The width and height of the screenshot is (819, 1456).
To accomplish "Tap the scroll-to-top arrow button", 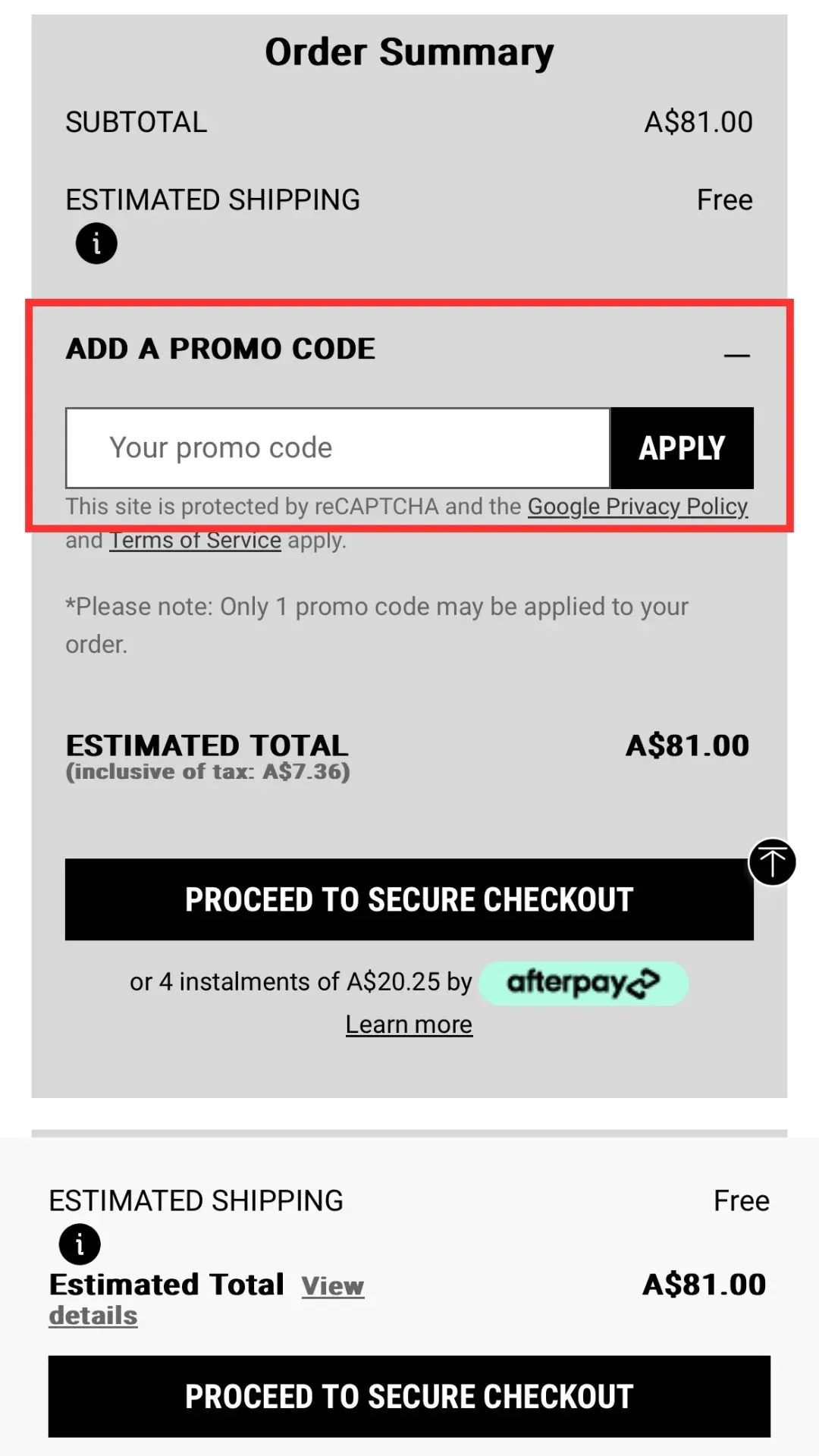I will 772,862.
